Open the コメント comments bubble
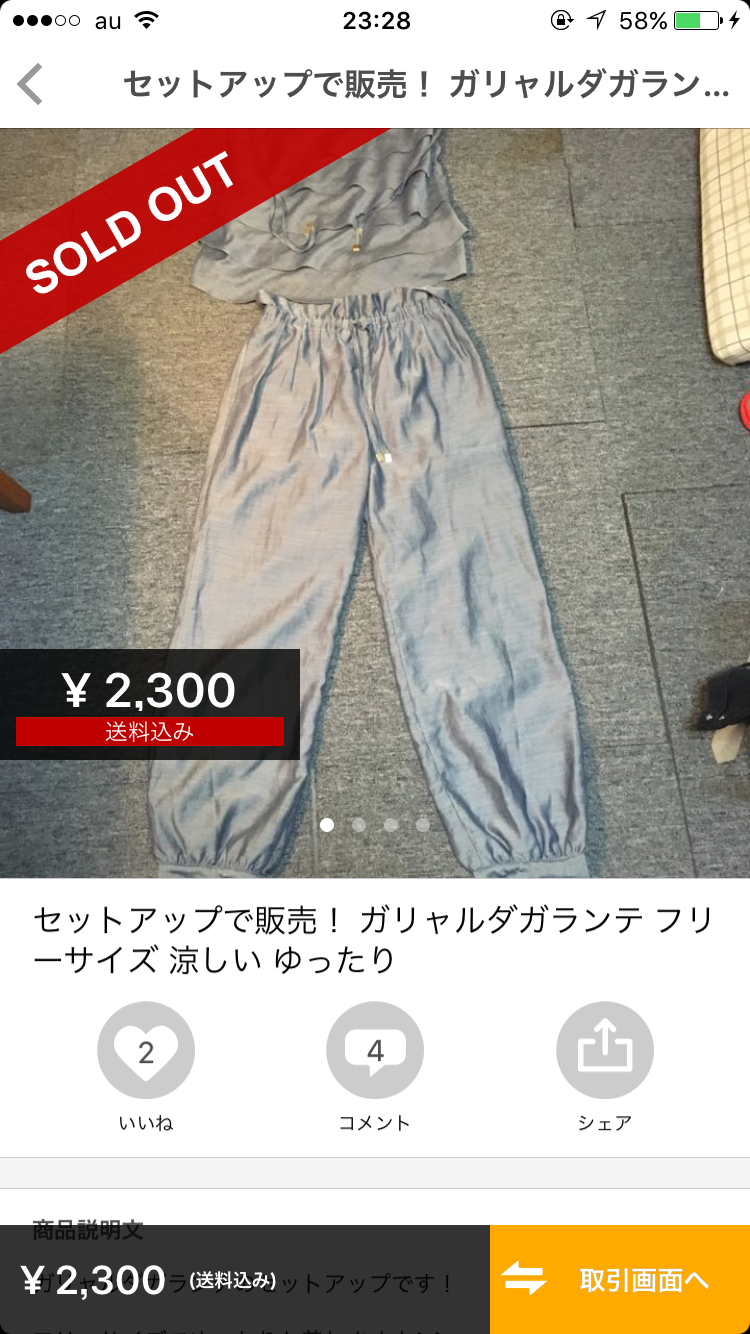750x1334 pixels. coord(375,1050)
